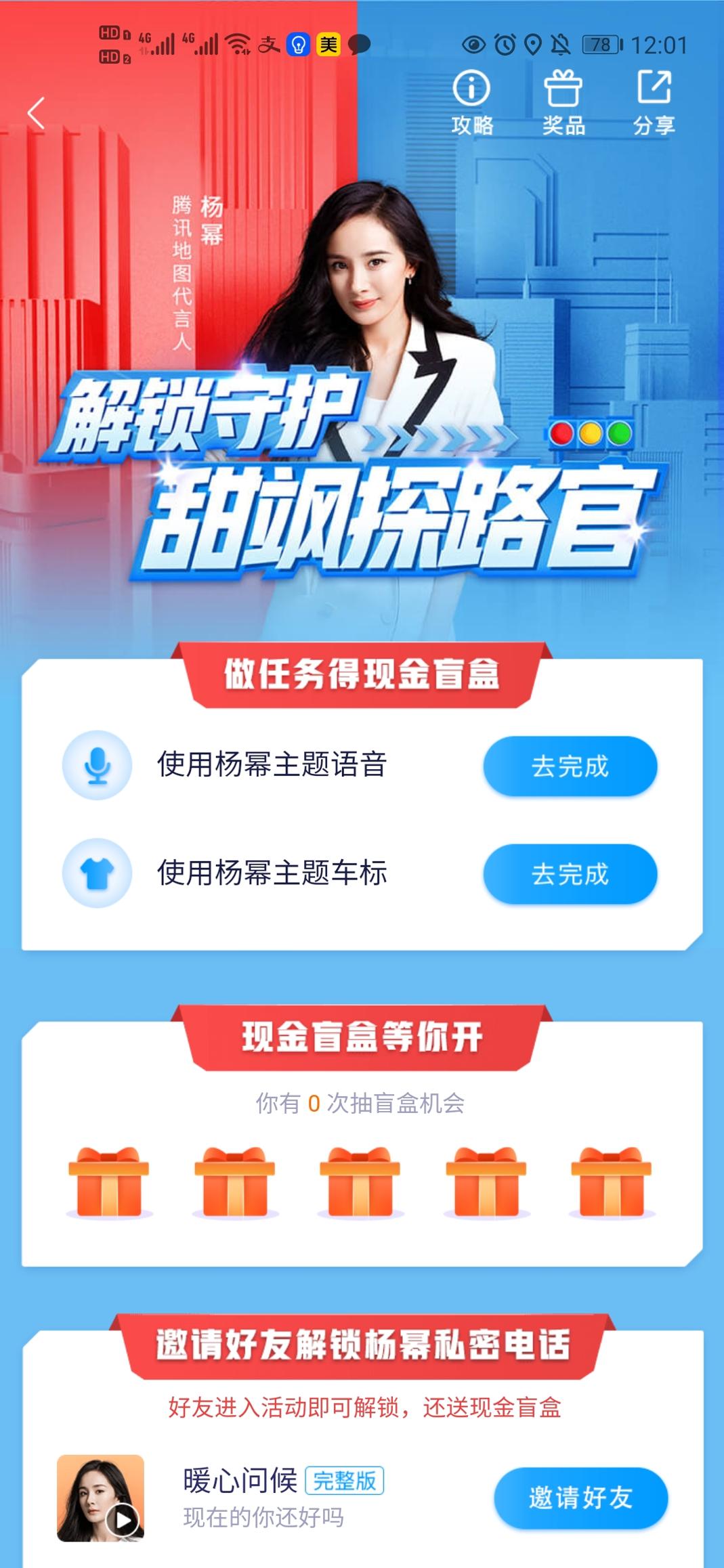The image size is (724, 1568).
Task: Go back using the top-left arrow
Action: pos(37,113)
